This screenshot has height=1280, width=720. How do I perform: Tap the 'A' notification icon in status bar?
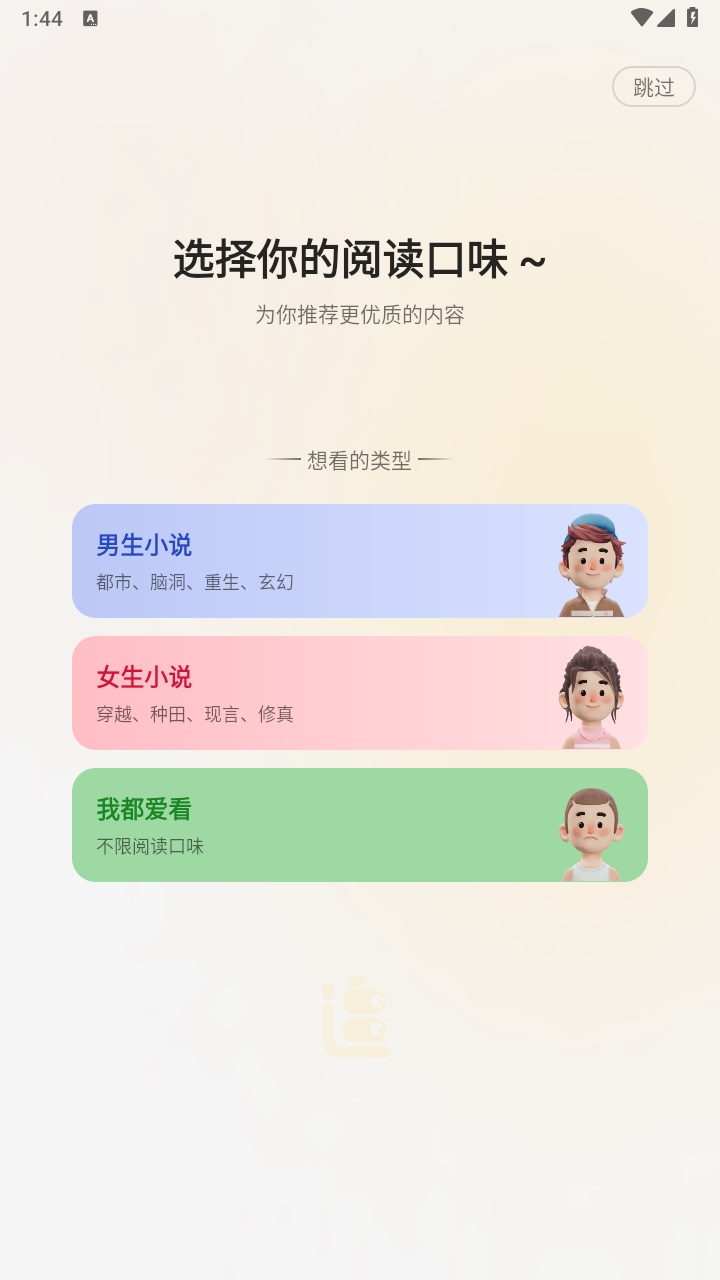click(91, 17)
